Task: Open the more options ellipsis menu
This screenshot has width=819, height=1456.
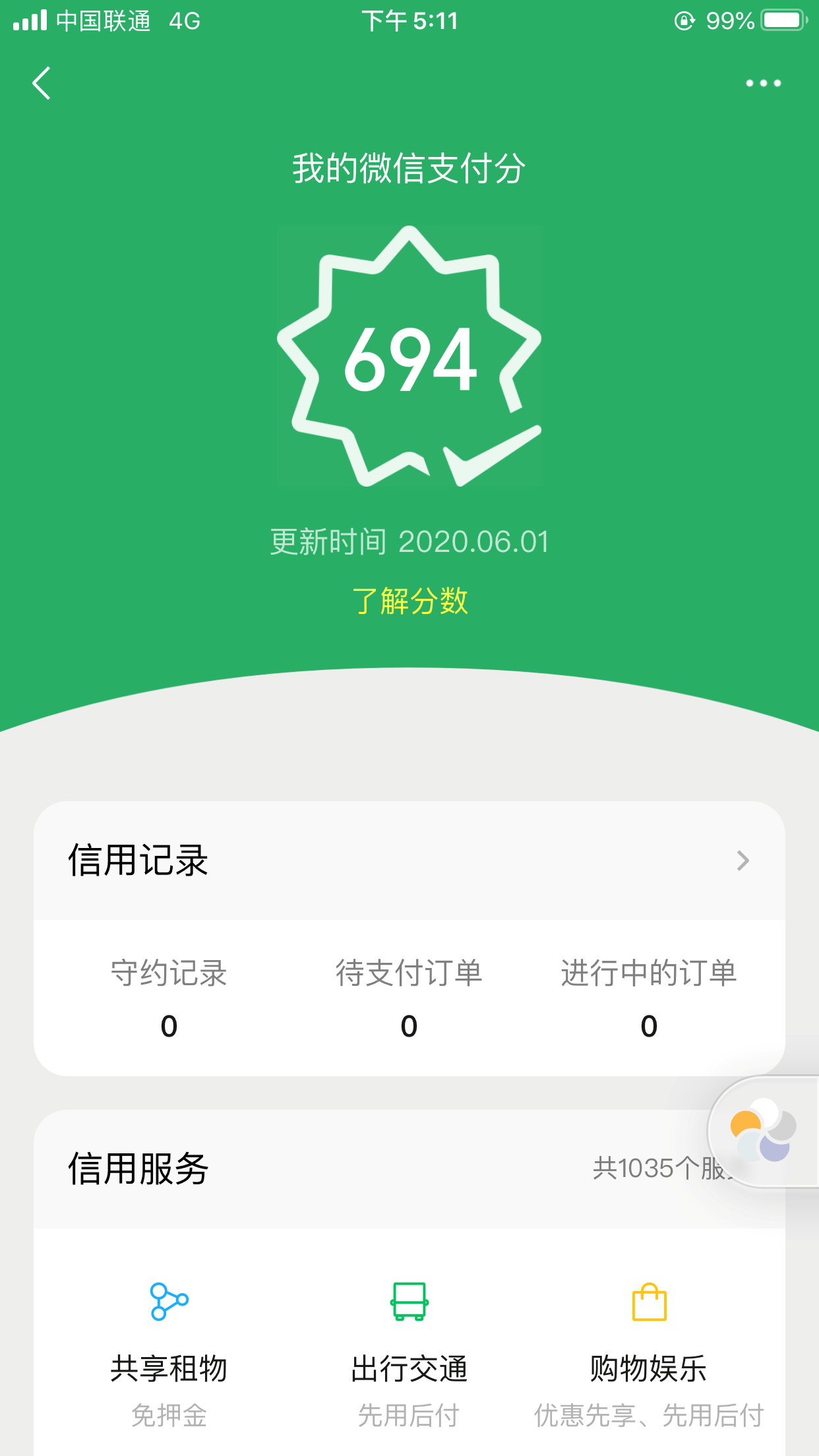Action: (x=762, y=83)
